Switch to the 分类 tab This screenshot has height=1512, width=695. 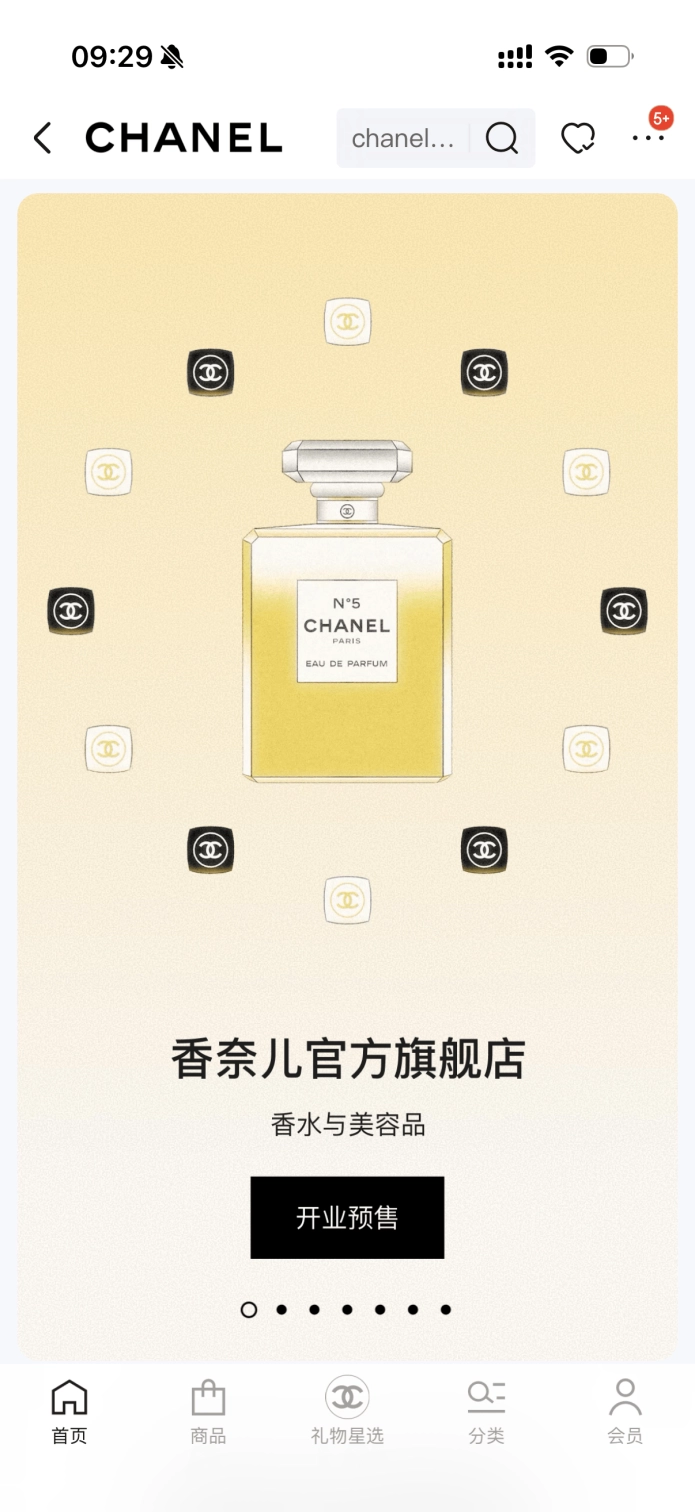point(486,1412)
